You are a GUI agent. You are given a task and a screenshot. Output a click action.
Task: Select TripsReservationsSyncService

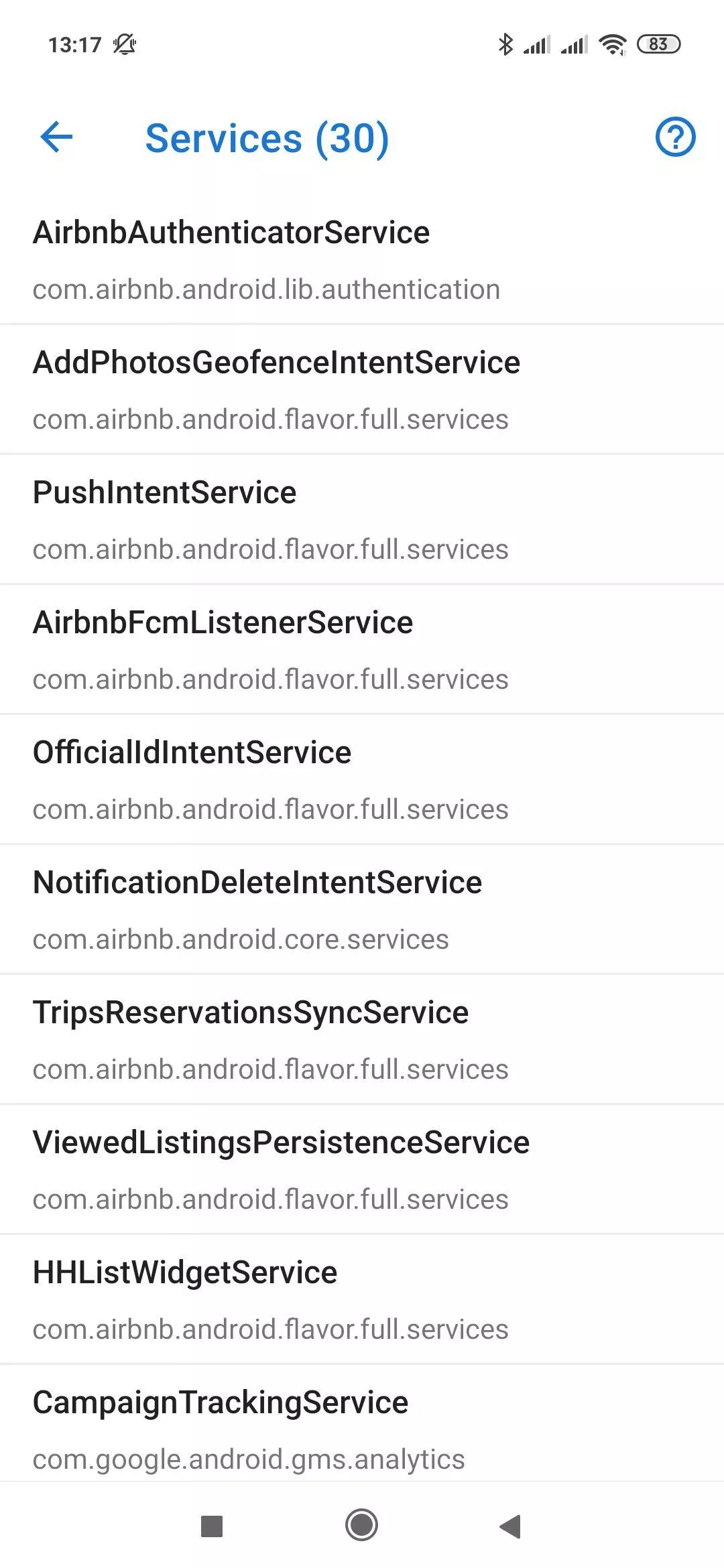point(362,1040)
